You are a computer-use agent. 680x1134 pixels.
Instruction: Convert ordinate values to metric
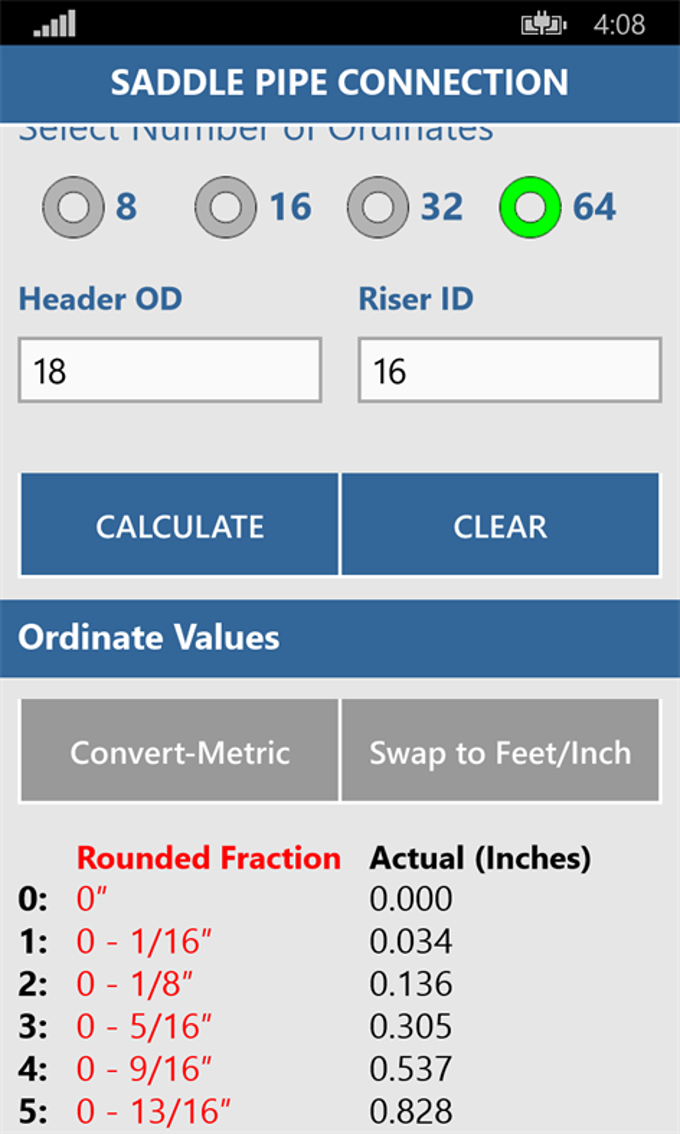(x=180, y=752)
